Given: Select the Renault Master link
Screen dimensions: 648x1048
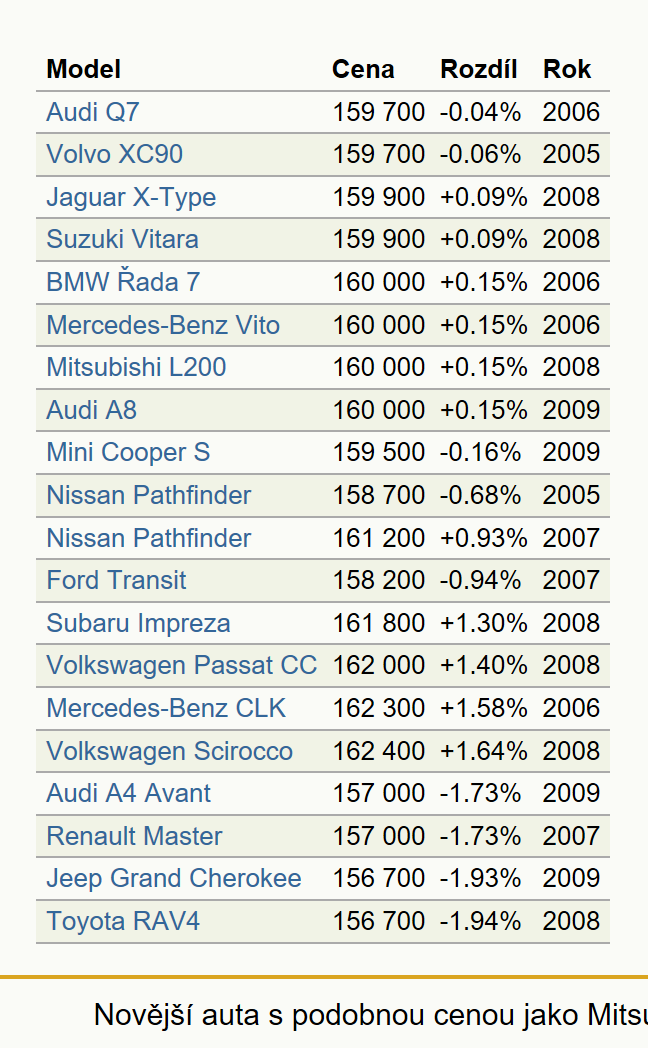Looking at the screenshot, I should (x=134, y=836).
